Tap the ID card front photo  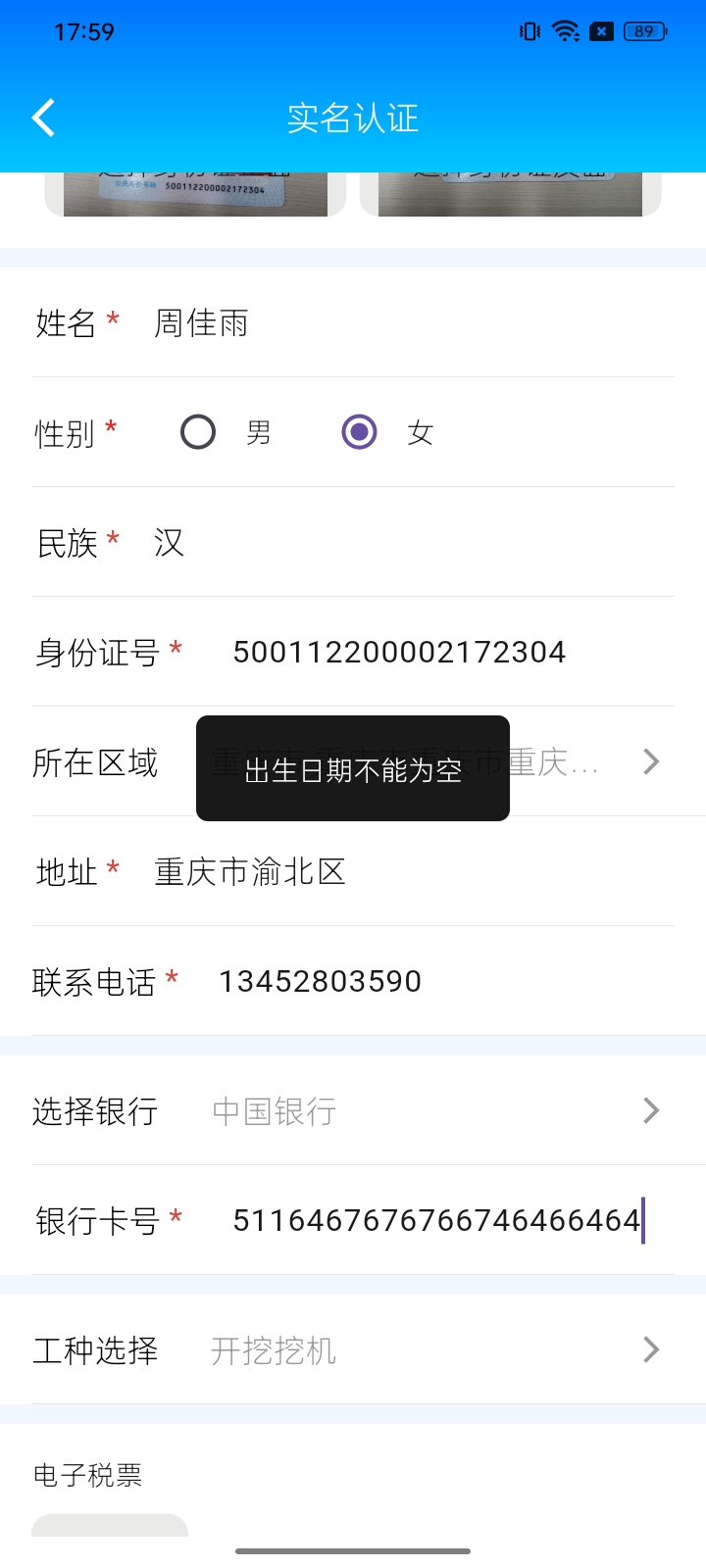(x=195, y=194)
